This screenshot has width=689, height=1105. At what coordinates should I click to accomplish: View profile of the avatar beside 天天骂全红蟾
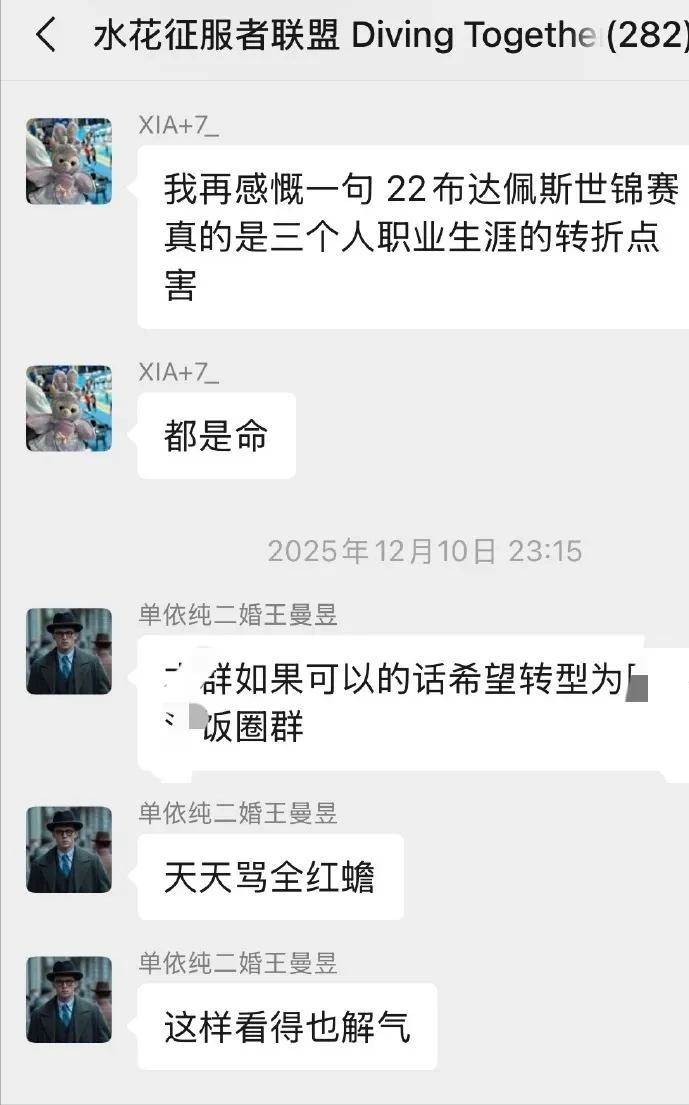point(68,849)
